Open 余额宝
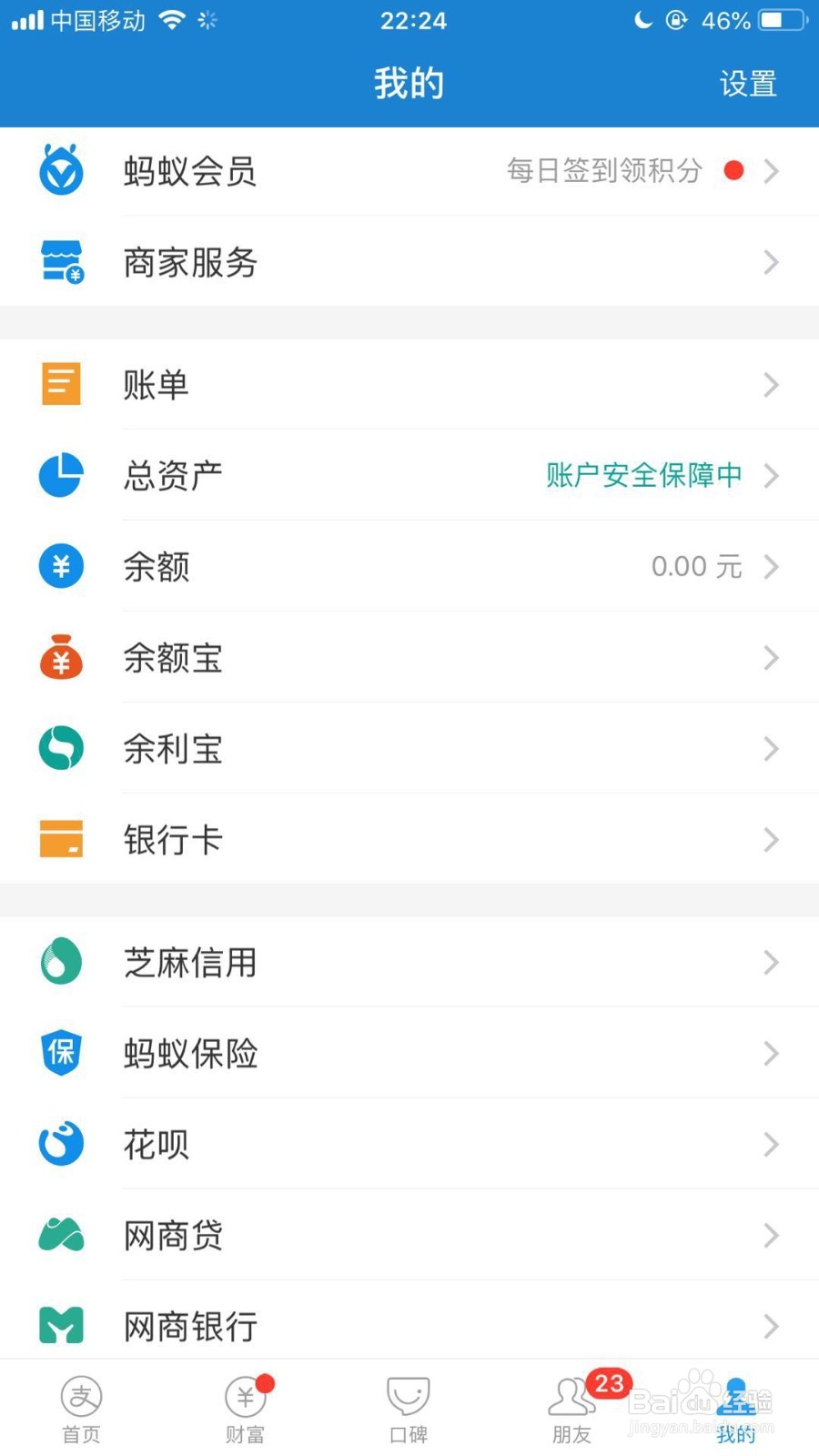 (409, 657)
